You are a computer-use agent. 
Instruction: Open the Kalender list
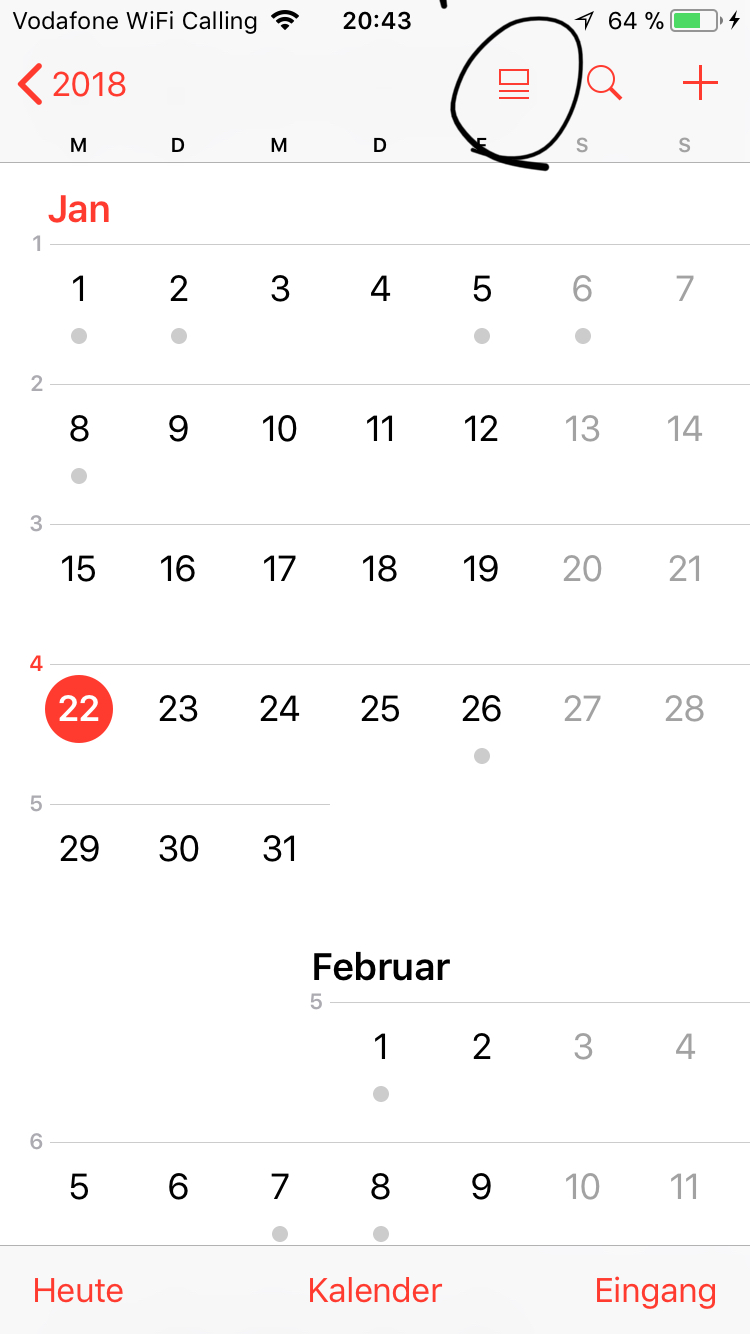[375, 1290]
